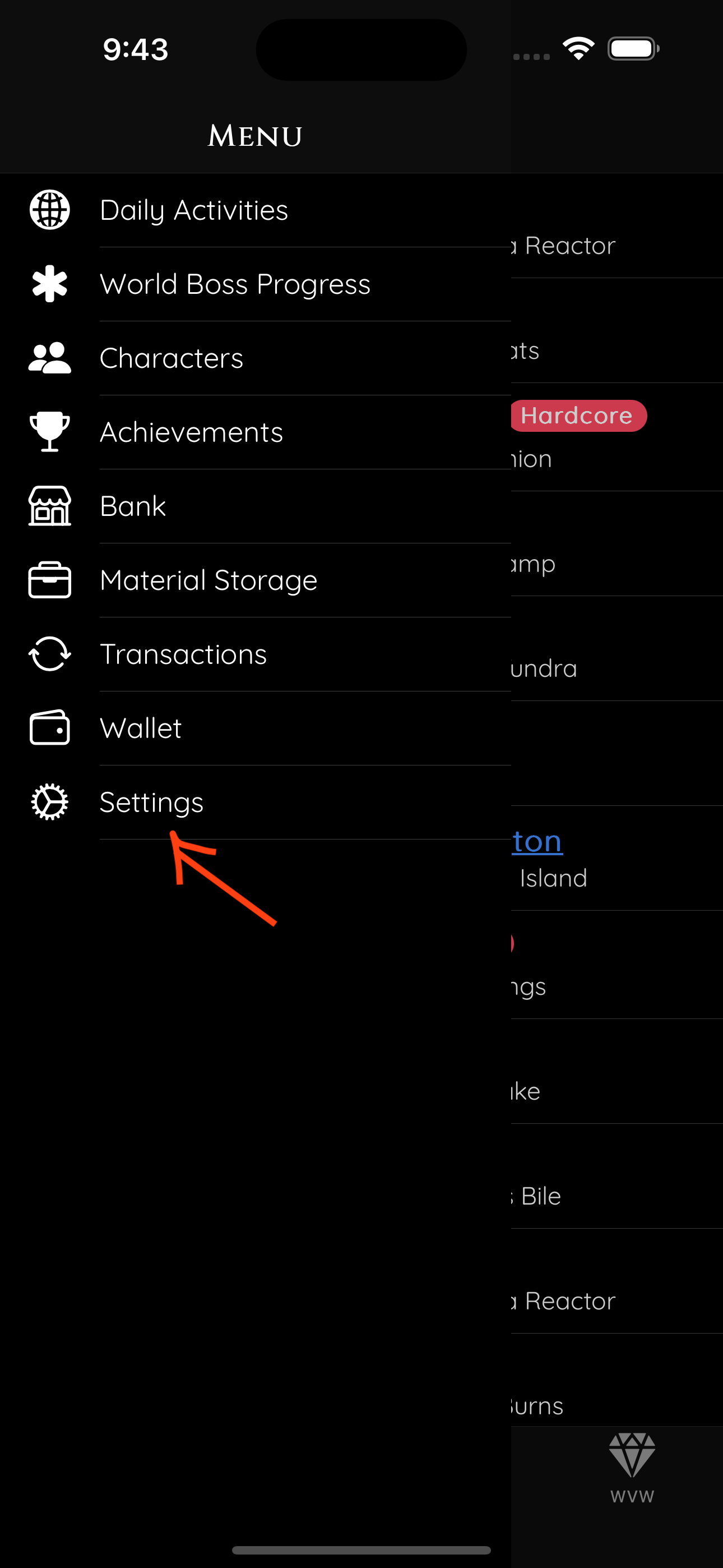723x1568 pixels.
Task: Open the Bank
Action: point(256,506)
